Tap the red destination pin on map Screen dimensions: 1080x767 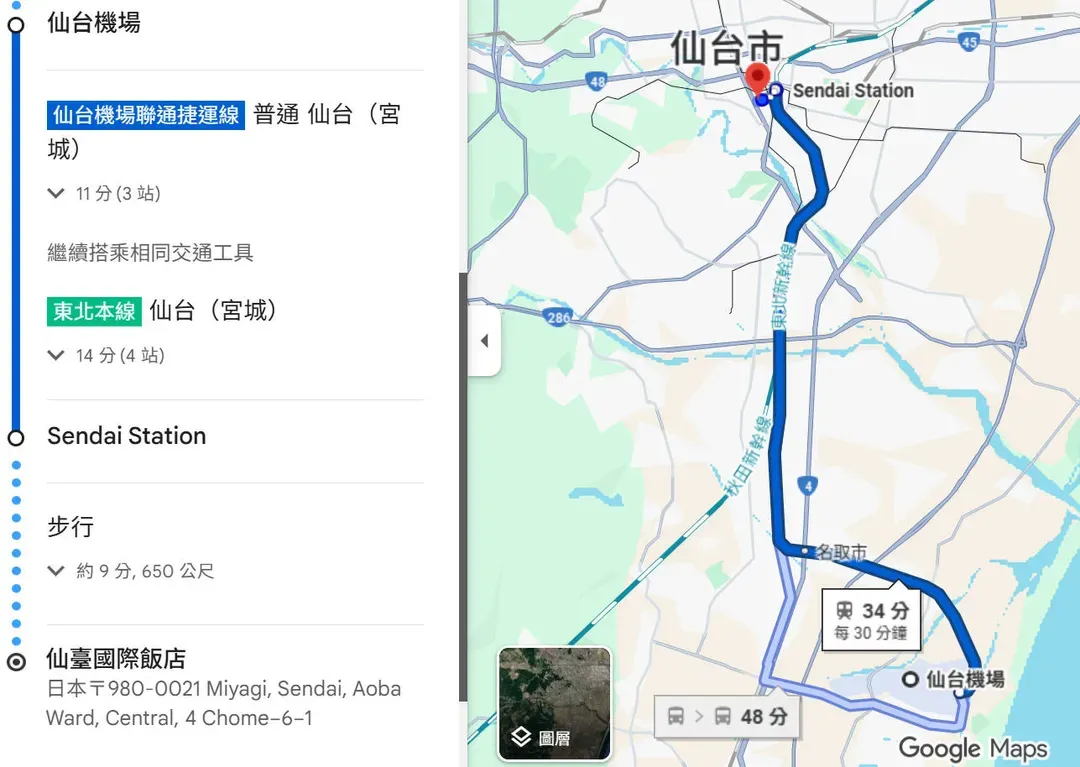757,78
